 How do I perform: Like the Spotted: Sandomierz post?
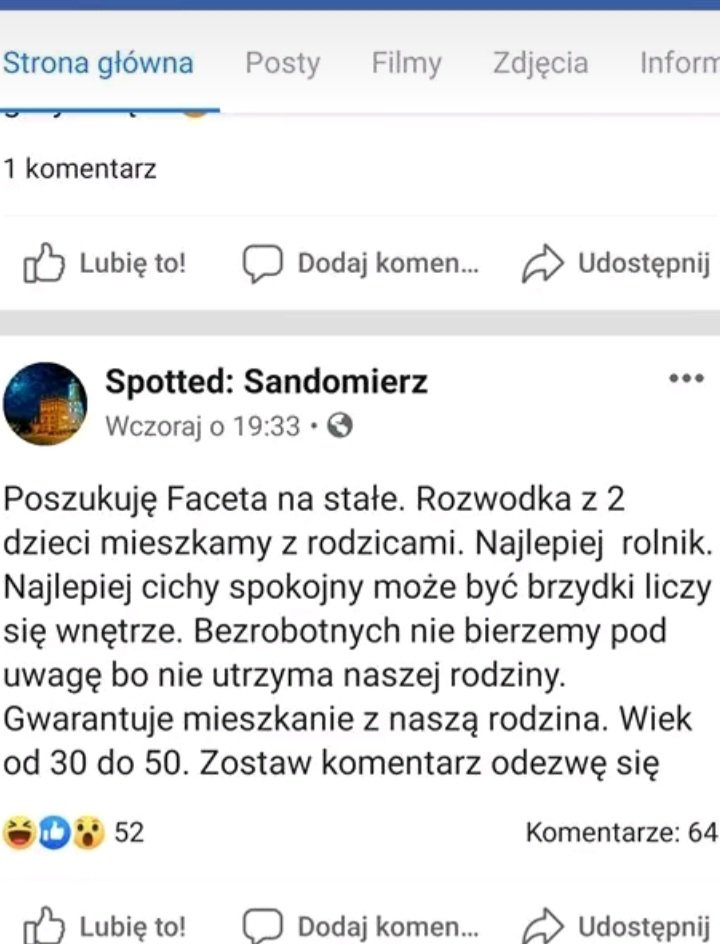coord(105,925)
